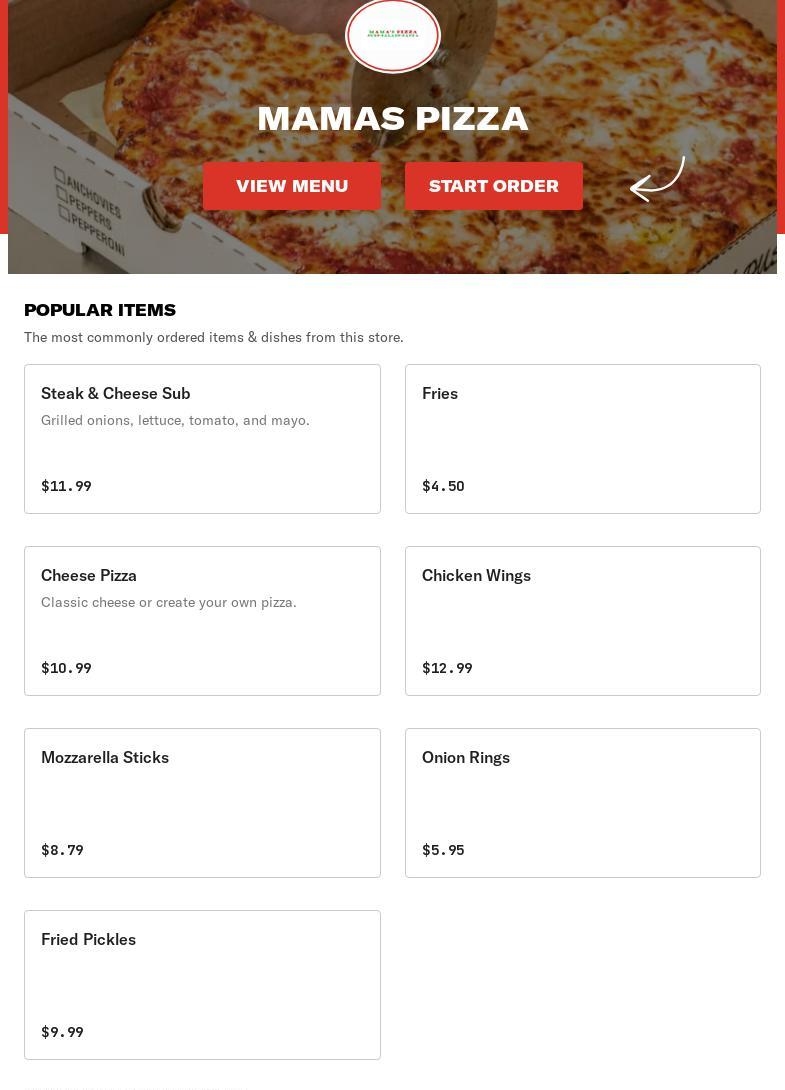Open the Steak & Cheese Sub item
785x1090 pixels.
202,438
